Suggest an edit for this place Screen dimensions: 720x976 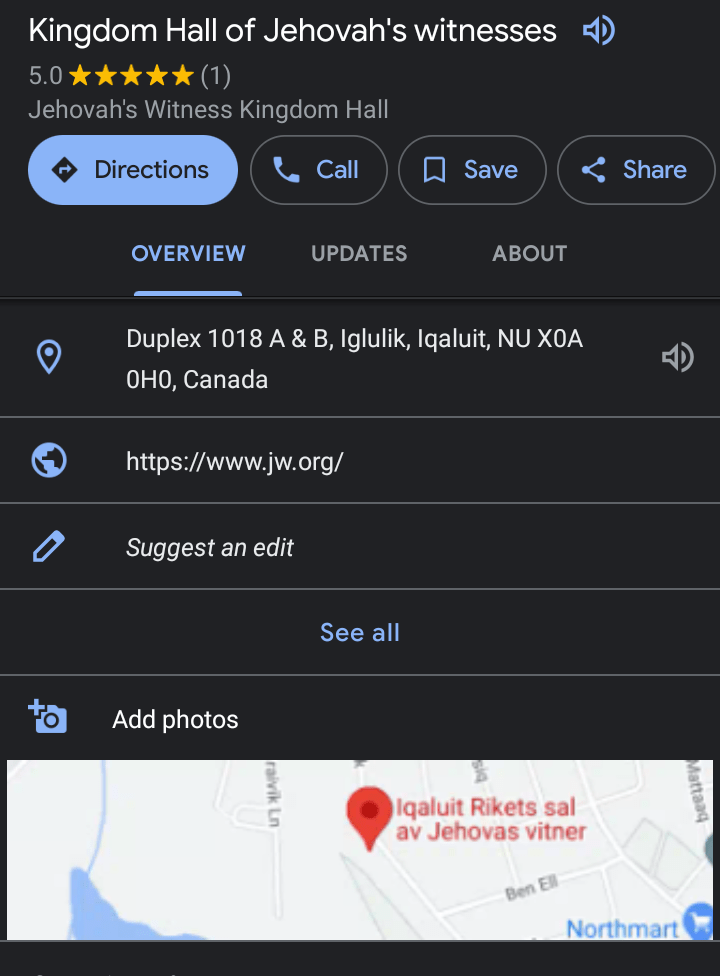click(210, 547)
